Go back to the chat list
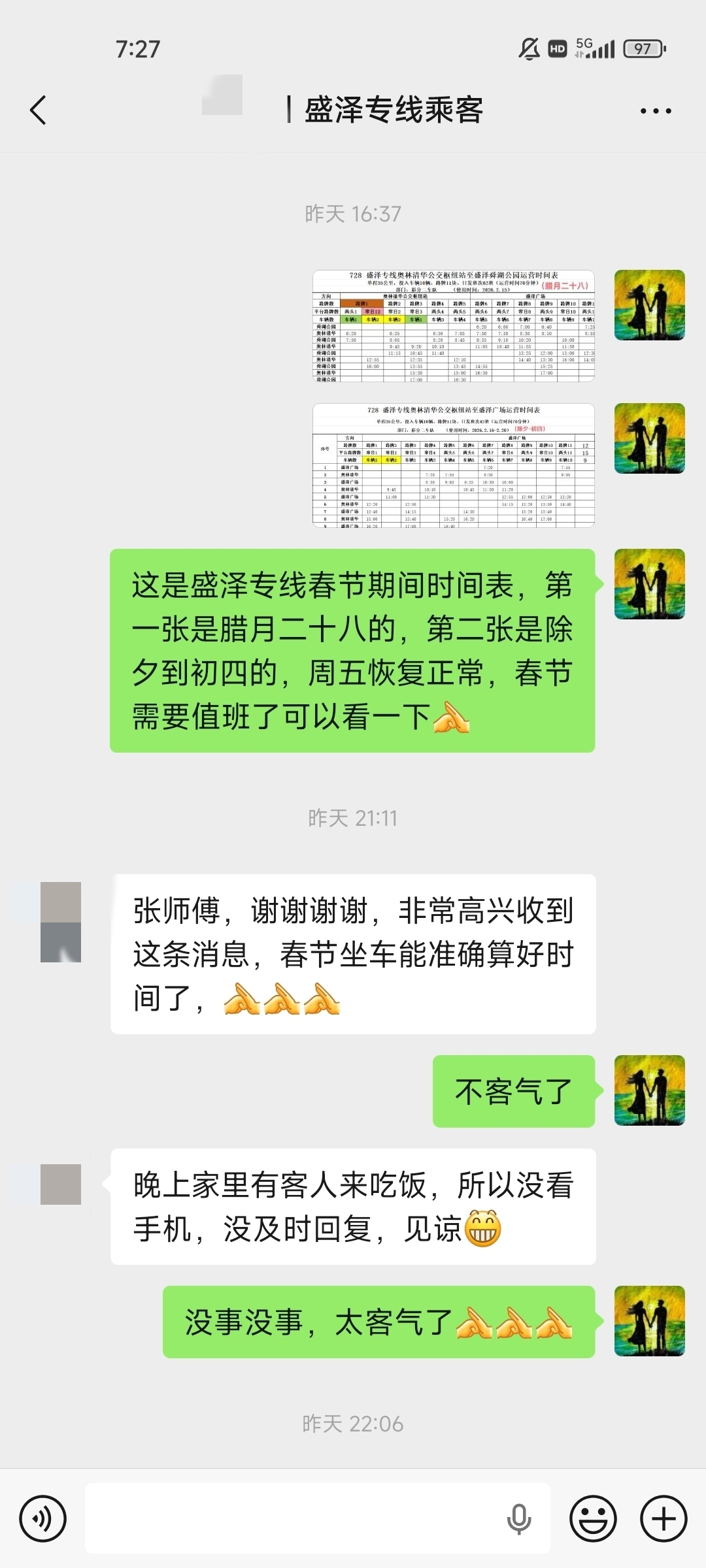 click(x=39, y=110)
